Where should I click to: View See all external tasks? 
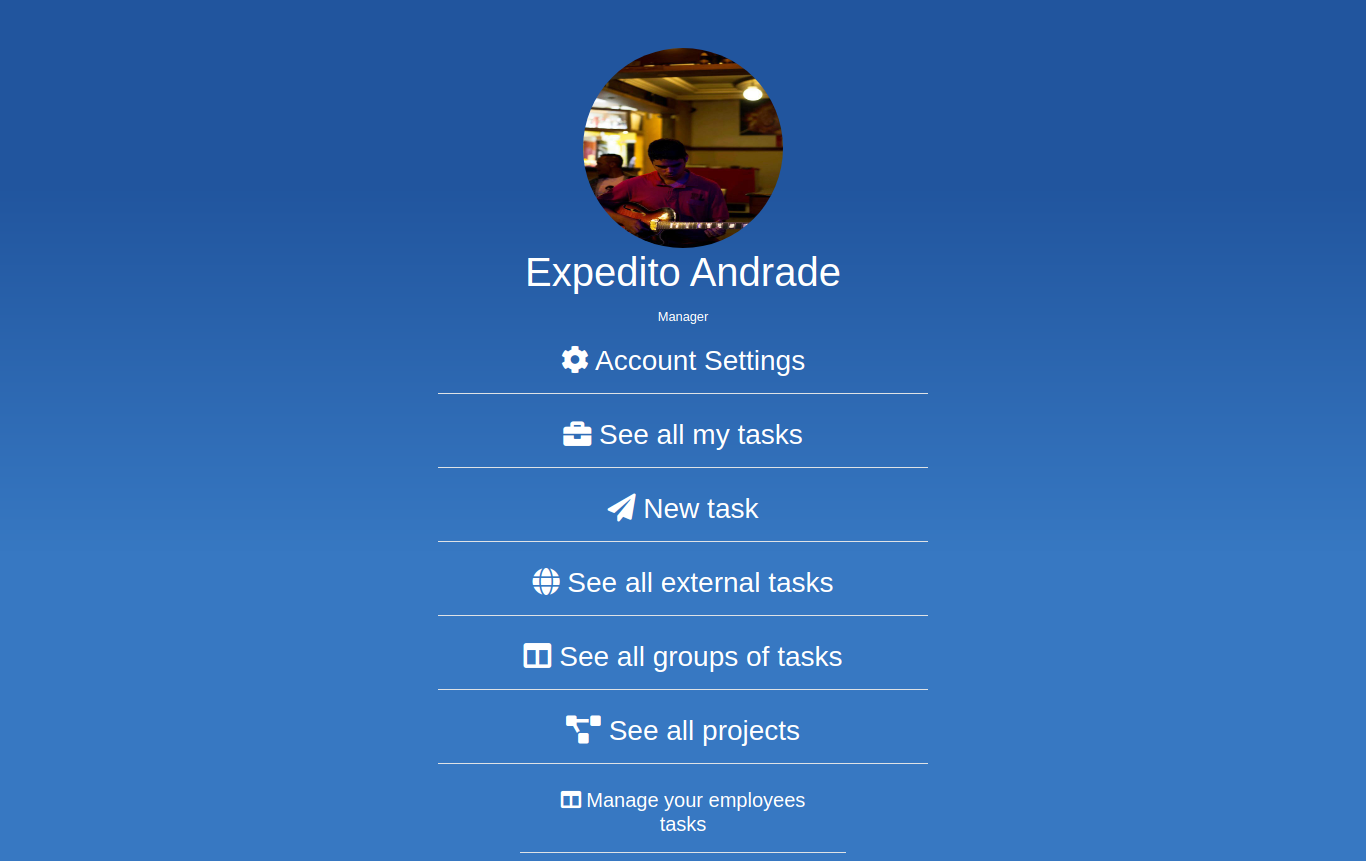click(x=683, y=582)
